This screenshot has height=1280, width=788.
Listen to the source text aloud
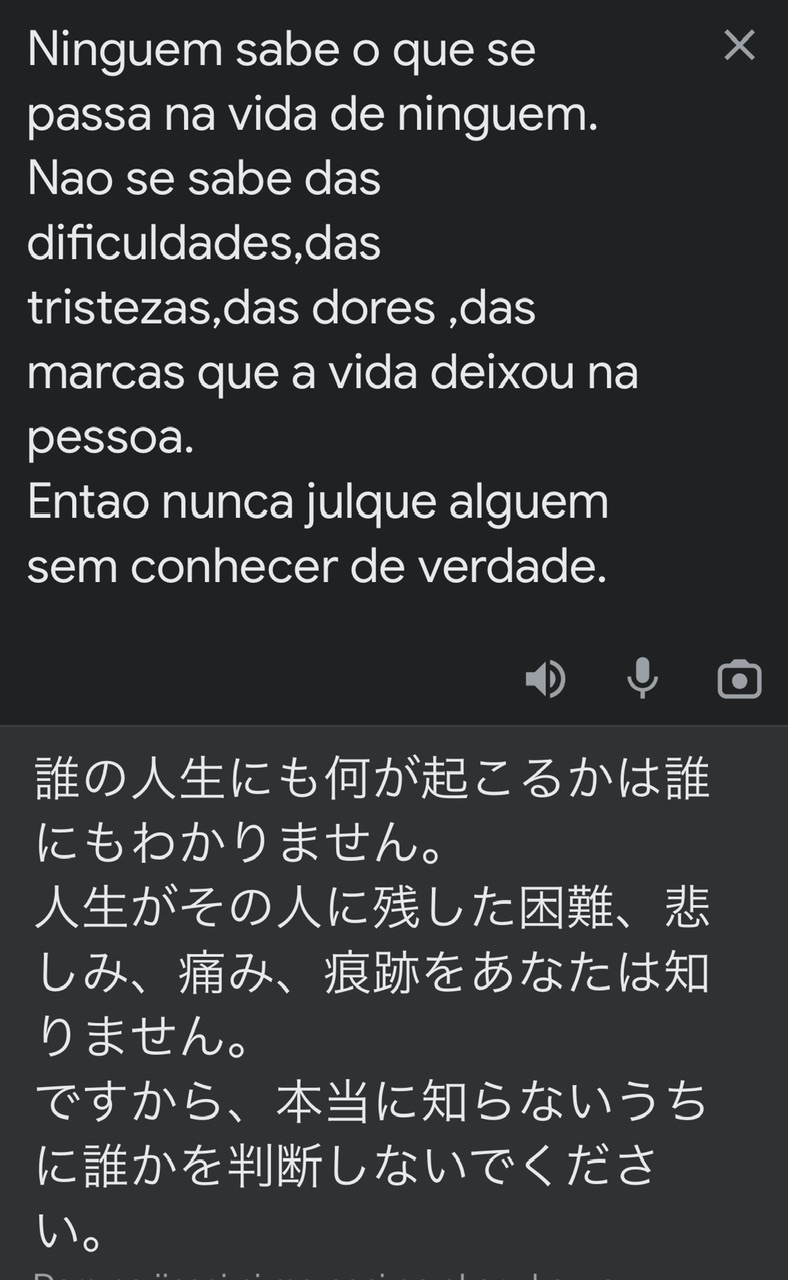[545, 680]
